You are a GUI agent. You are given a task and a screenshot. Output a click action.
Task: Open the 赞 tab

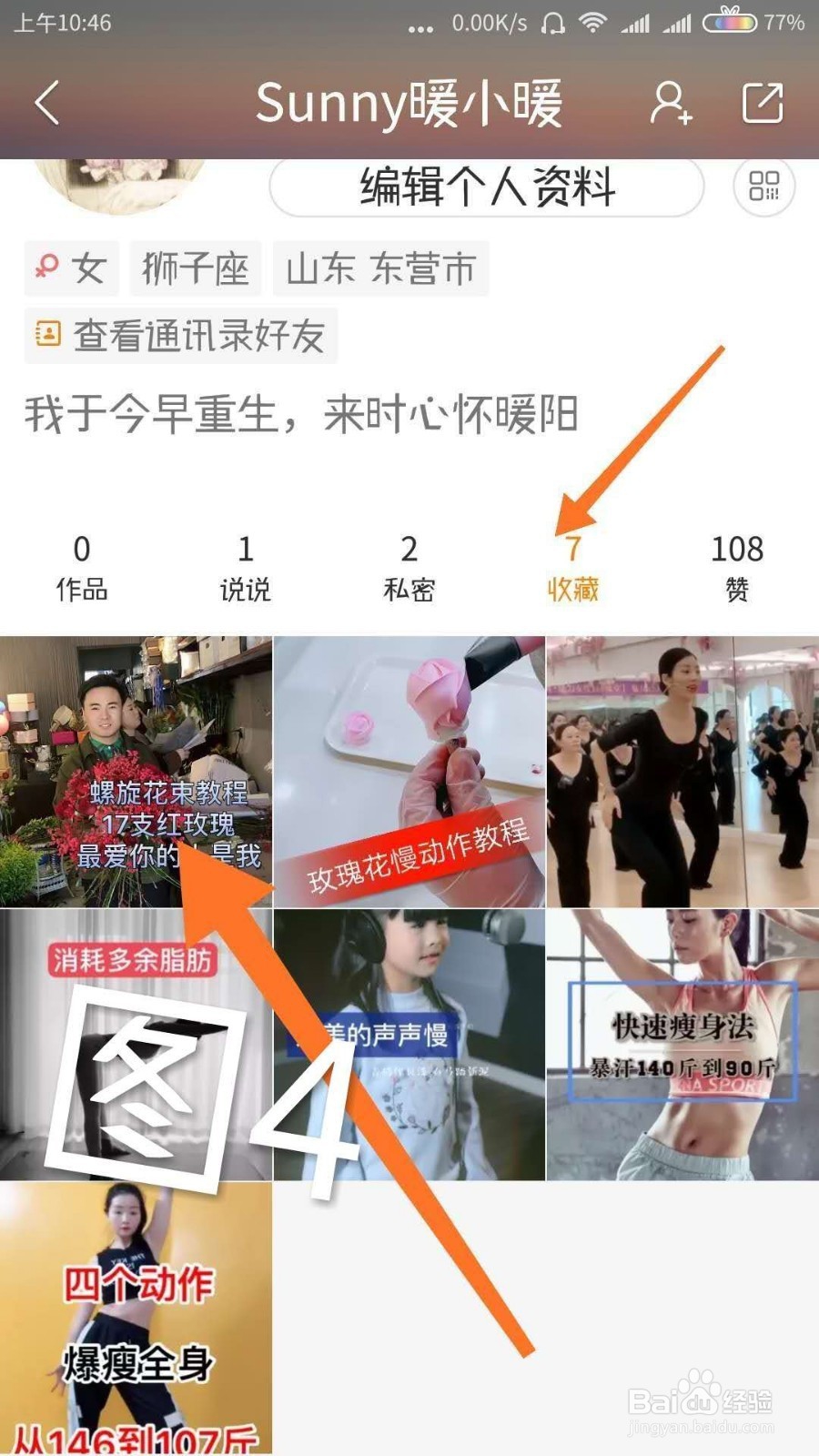tap(737, 568)
